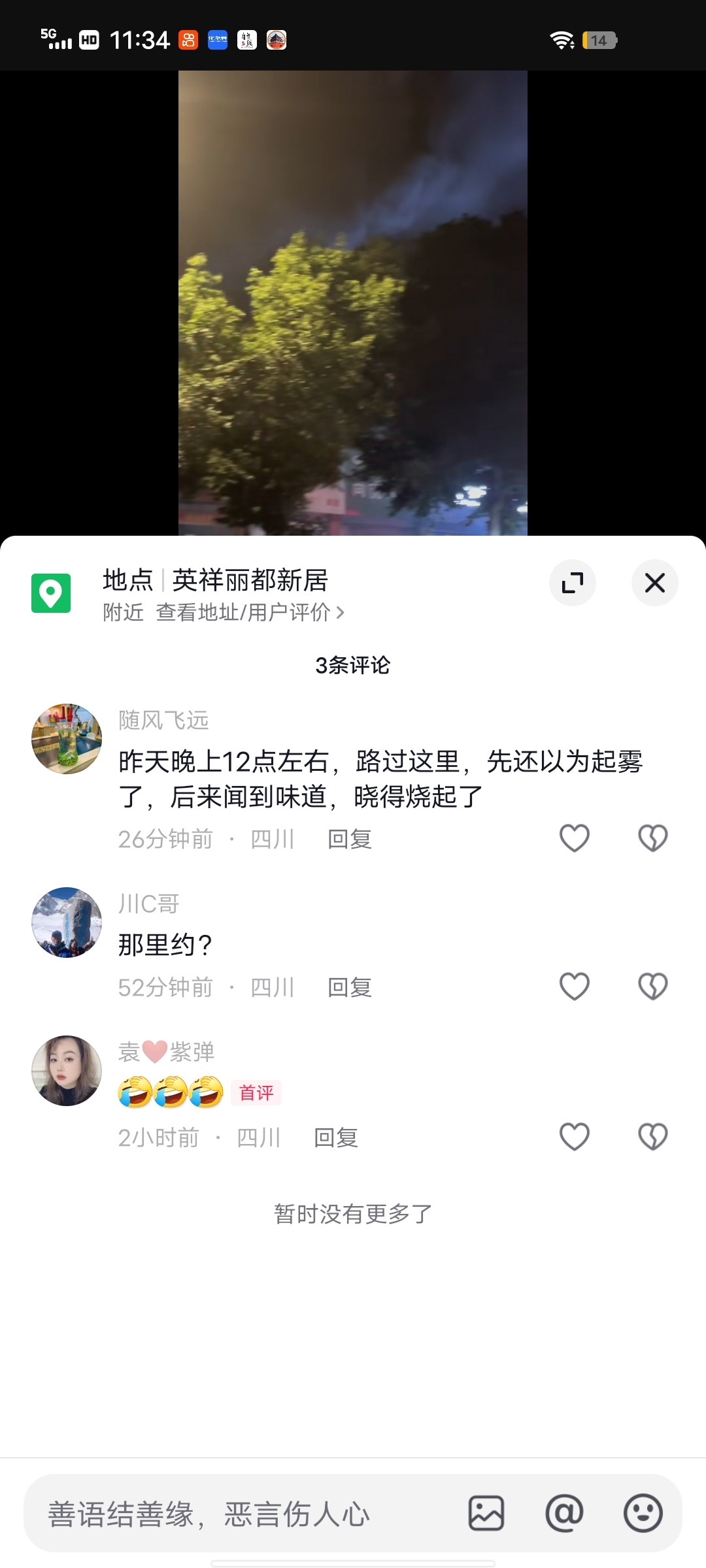Reply to 随风飞远's comment

coord(350,840)
